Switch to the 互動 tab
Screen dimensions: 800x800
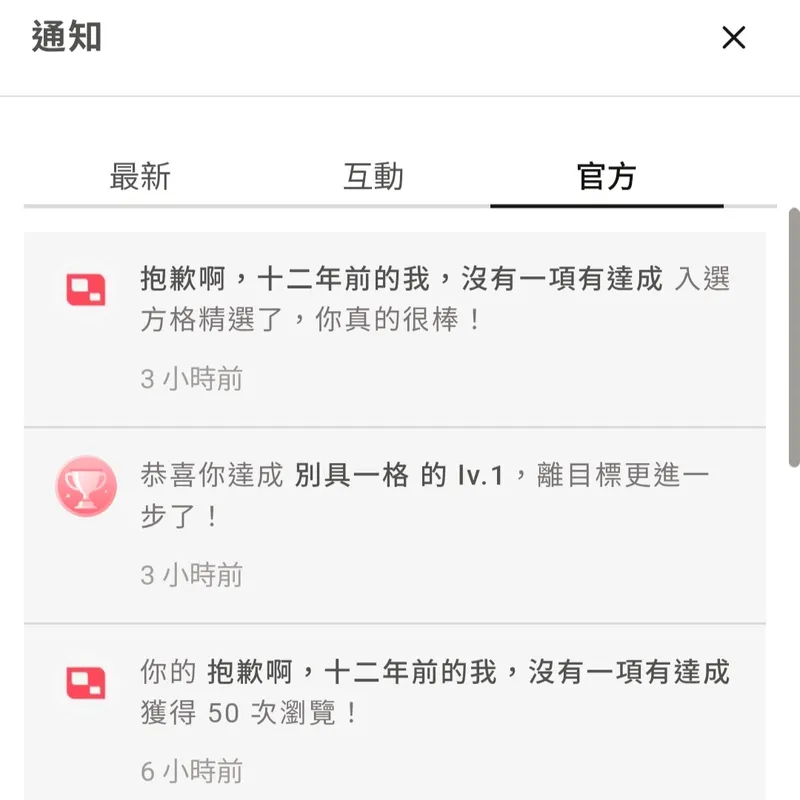tap(373, 177)
